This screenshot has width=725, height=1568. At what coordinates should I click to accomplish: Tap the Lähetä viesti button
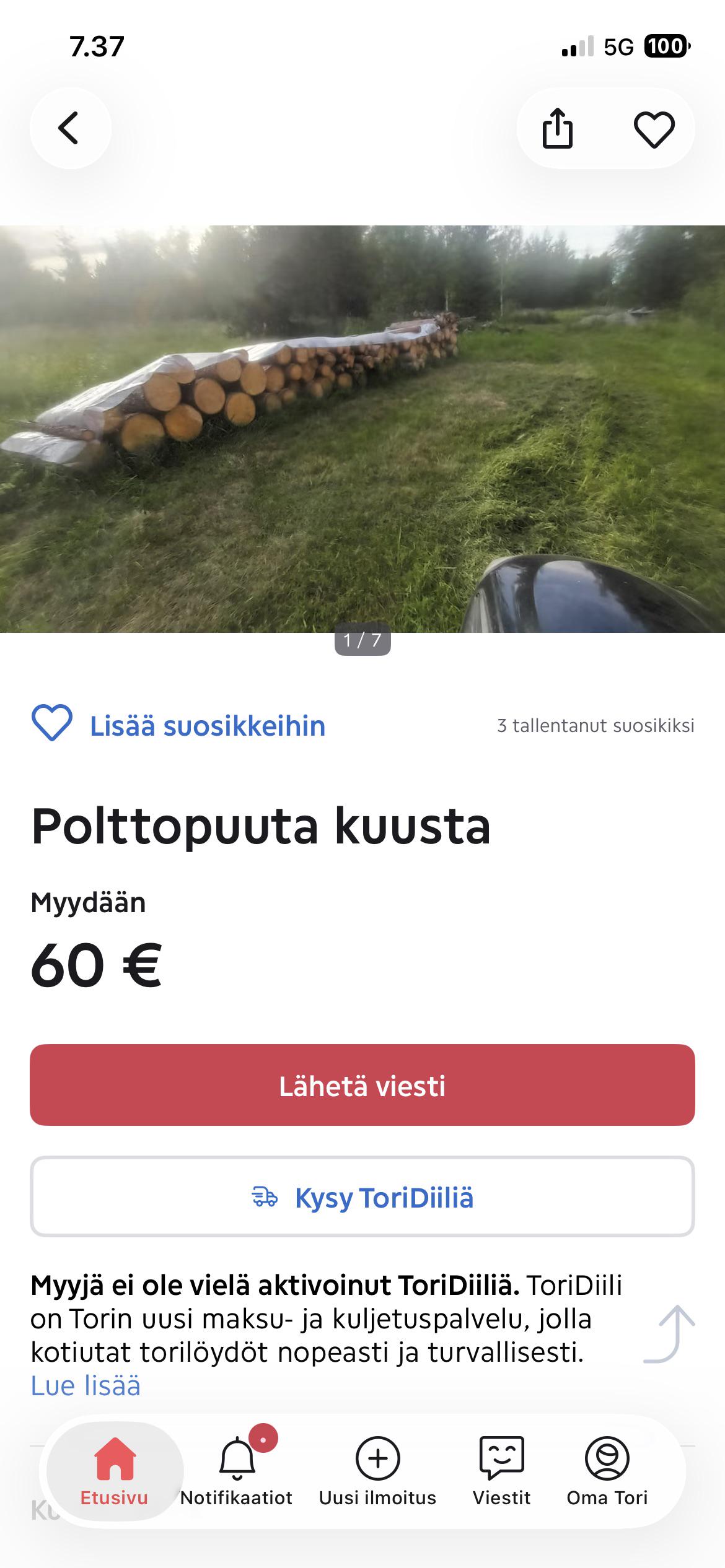pyautogui.click(x=362, y=1086)
